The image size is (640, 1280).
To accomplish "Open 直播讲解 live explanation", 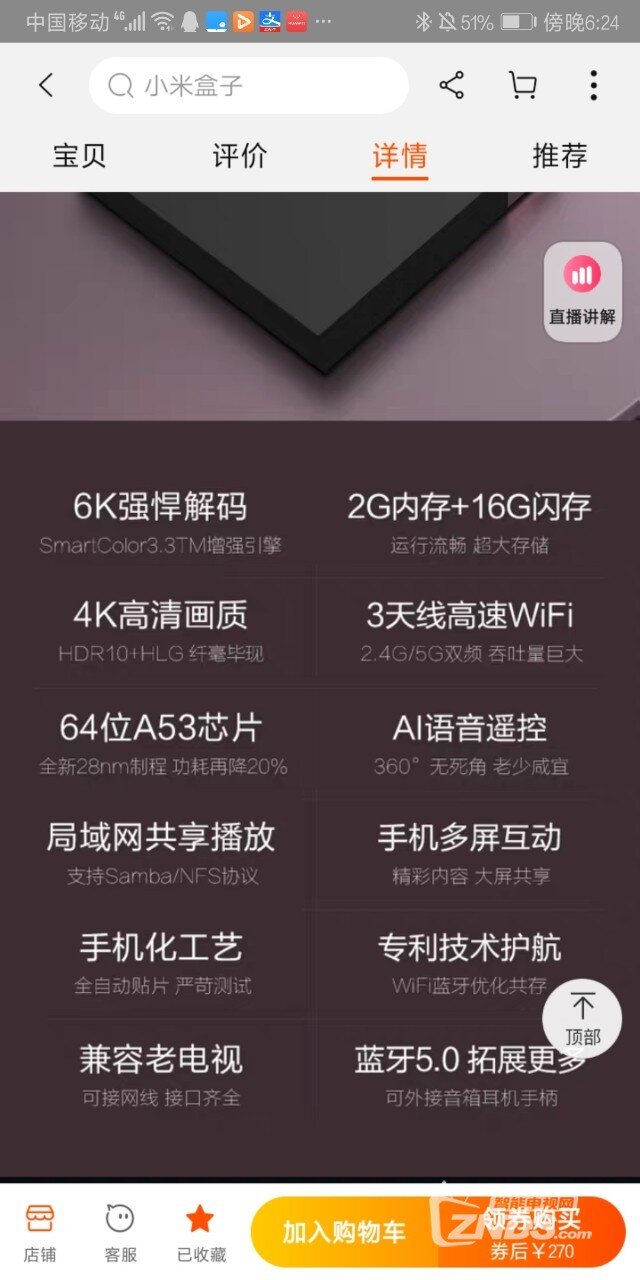I will click(x=582, y=292).
